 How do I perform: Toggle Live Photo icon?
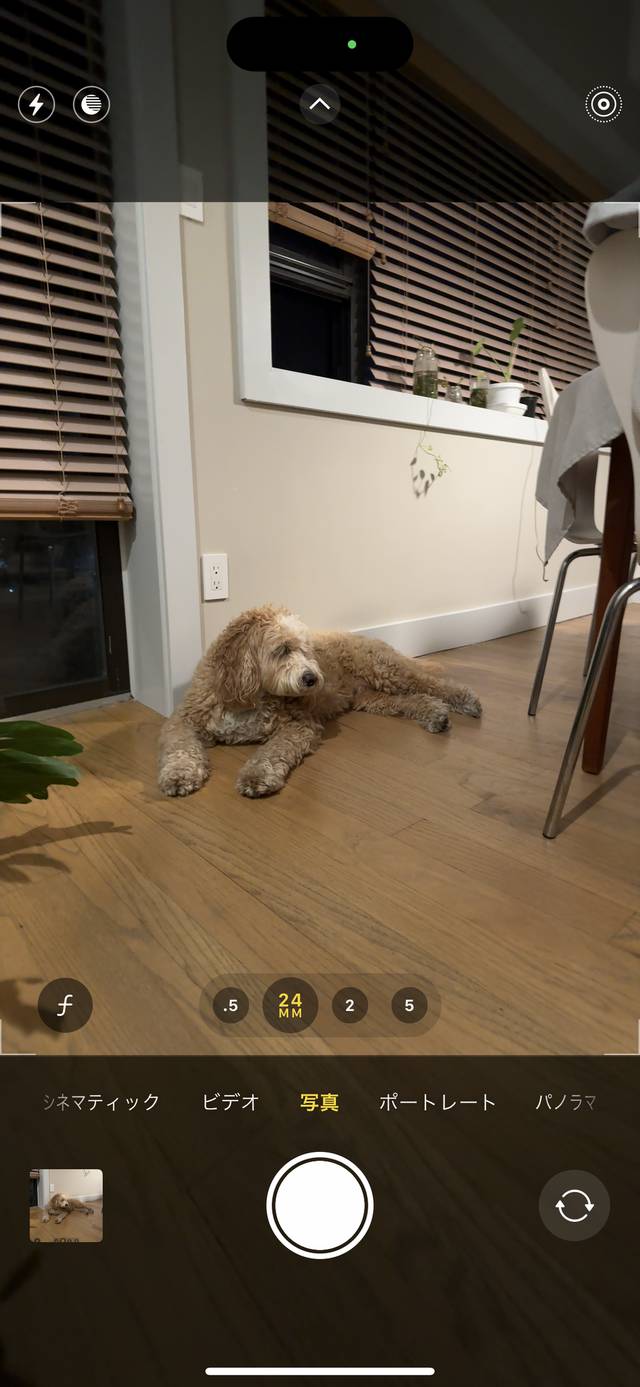[603, 104]
